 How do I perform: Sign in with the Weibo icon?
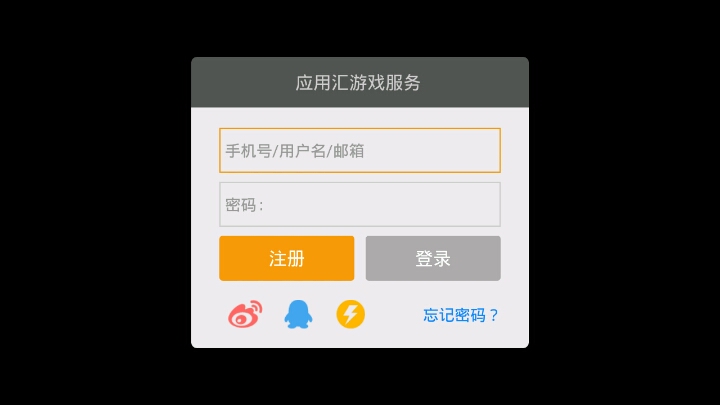[x=245, y=315]
